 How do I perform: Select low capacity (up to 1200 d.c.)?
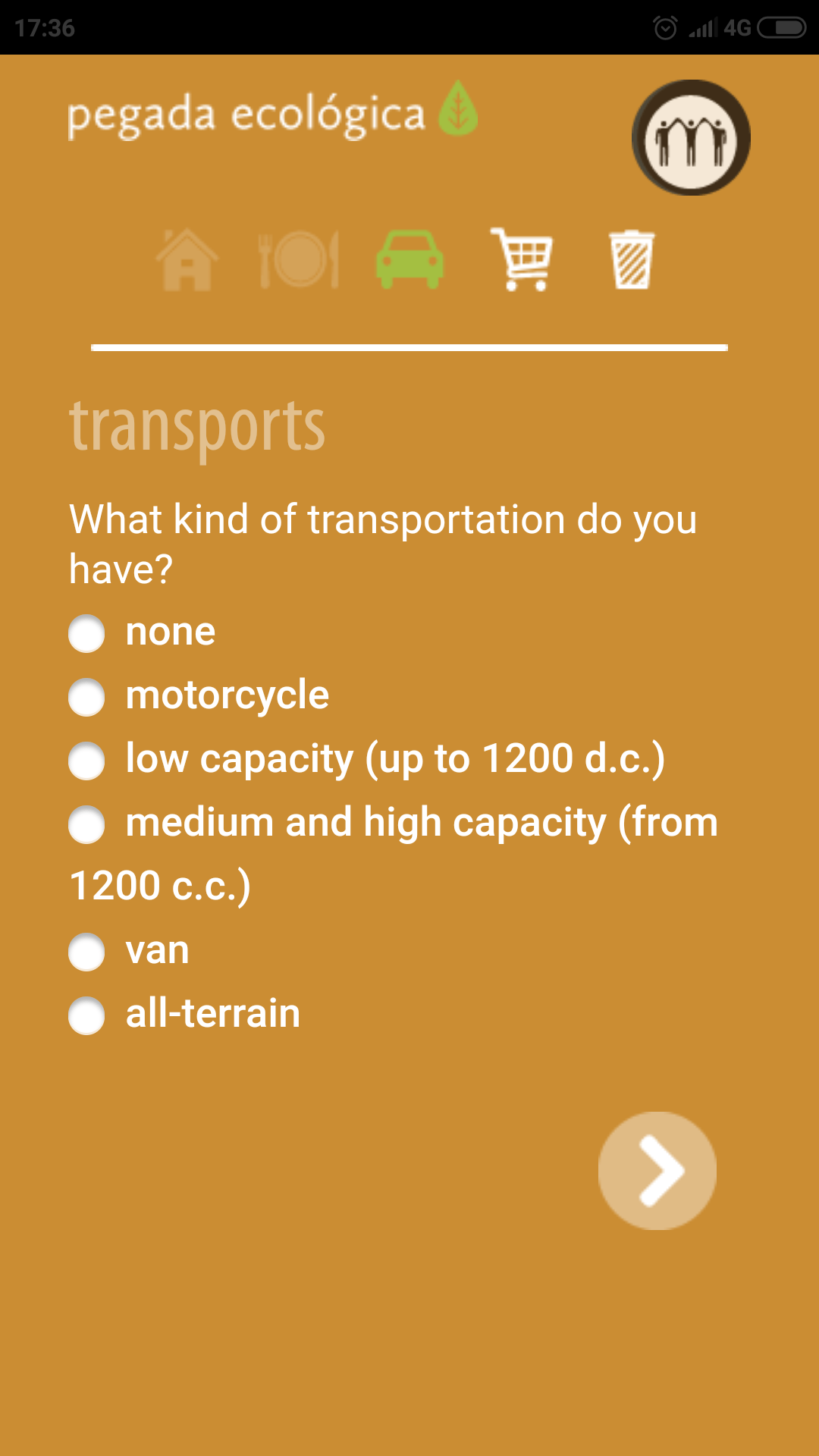click(86, 761)
